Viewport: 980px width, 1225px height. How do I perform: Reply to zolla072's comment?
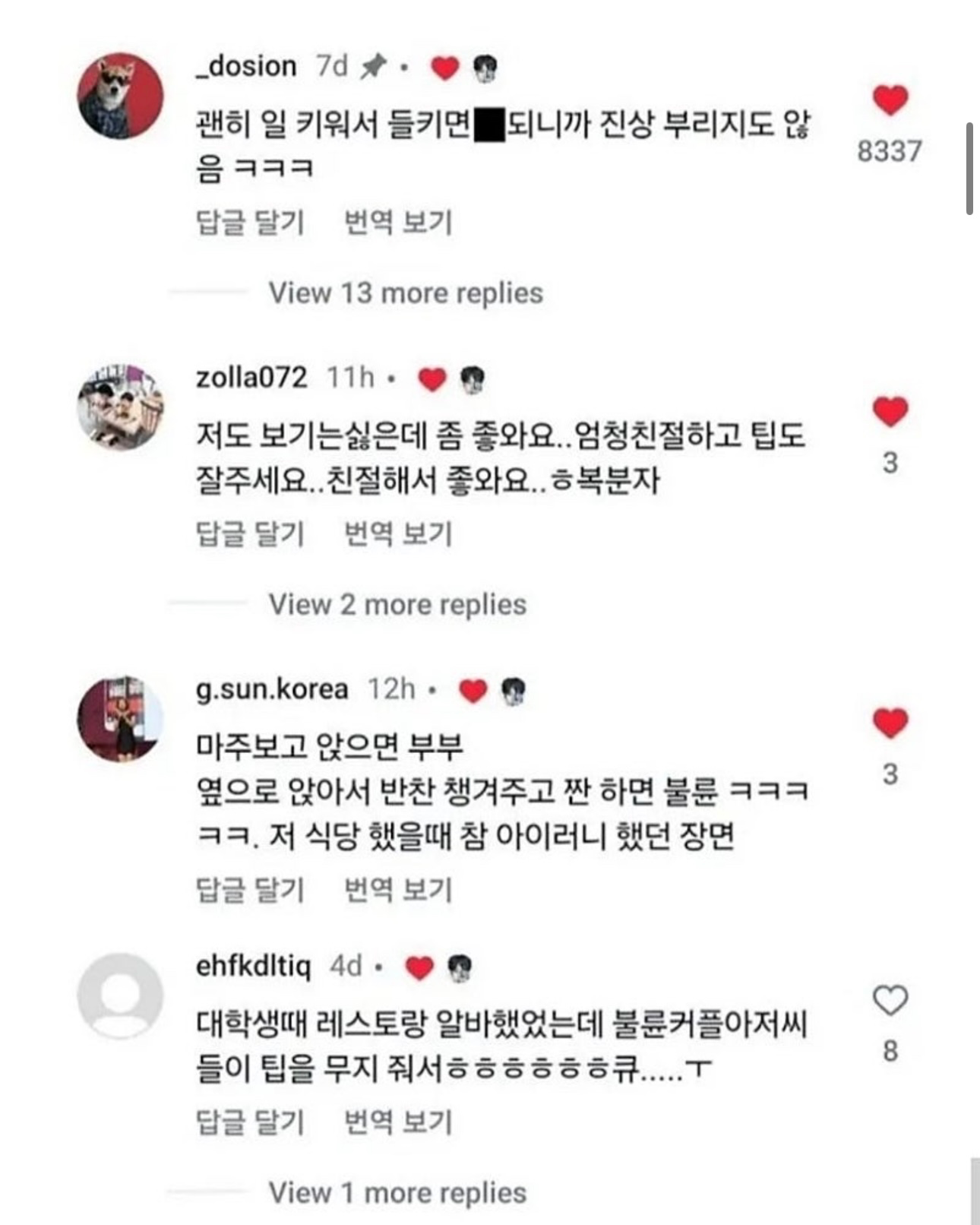click(x=250, y=533)
